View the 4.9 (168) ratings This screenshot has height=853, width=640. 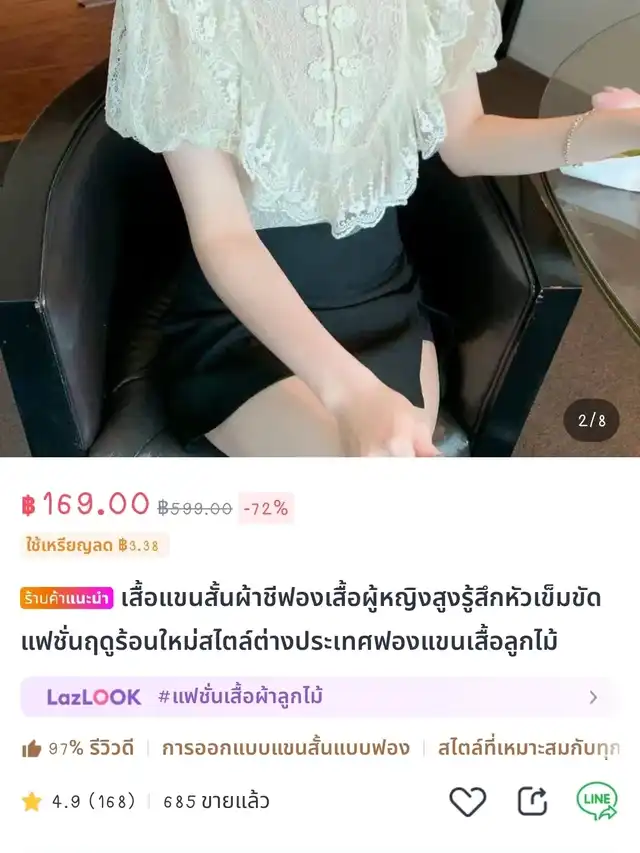click(80, 801)
